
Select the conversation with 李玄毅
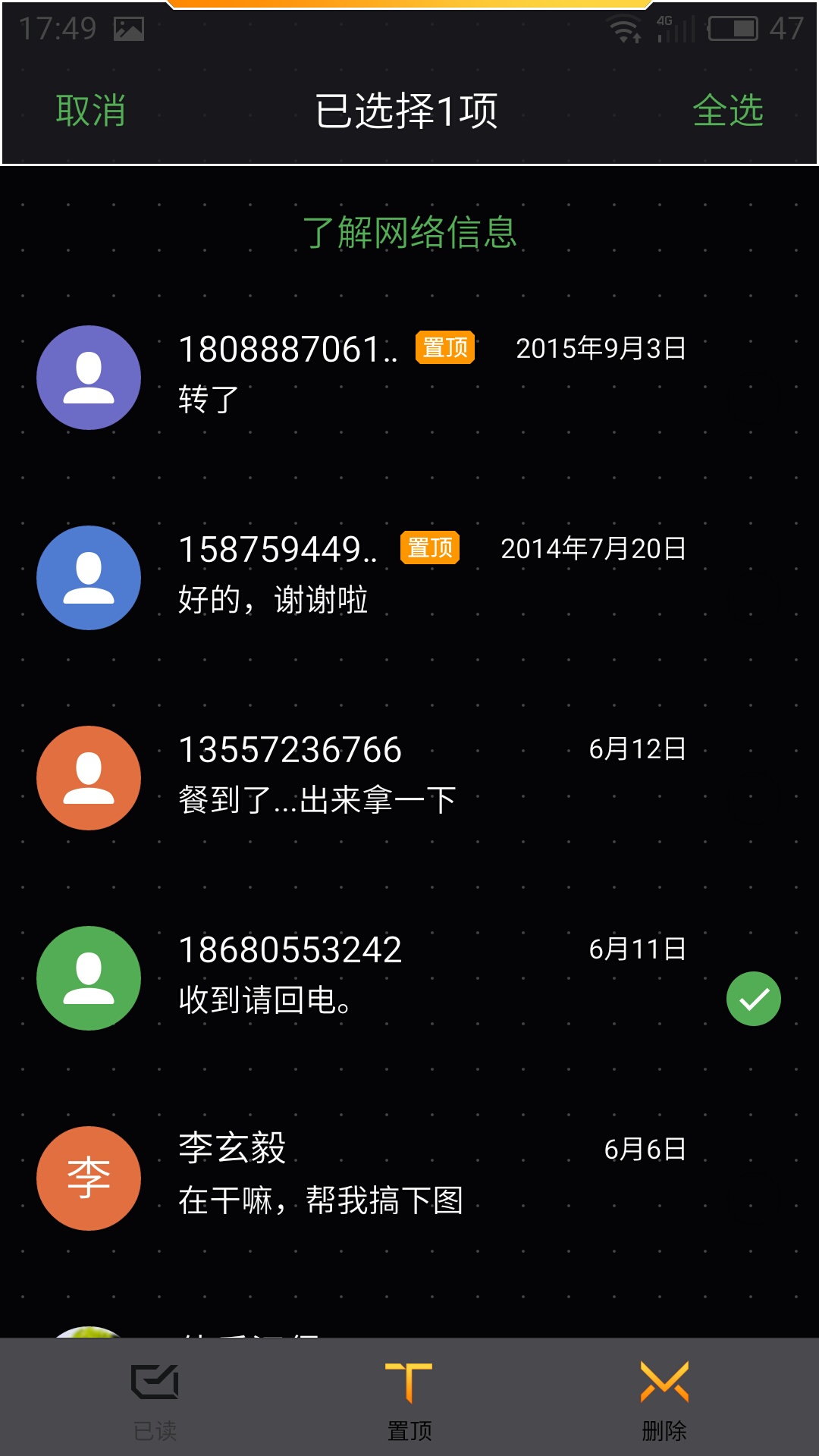tap(409, 1178)
